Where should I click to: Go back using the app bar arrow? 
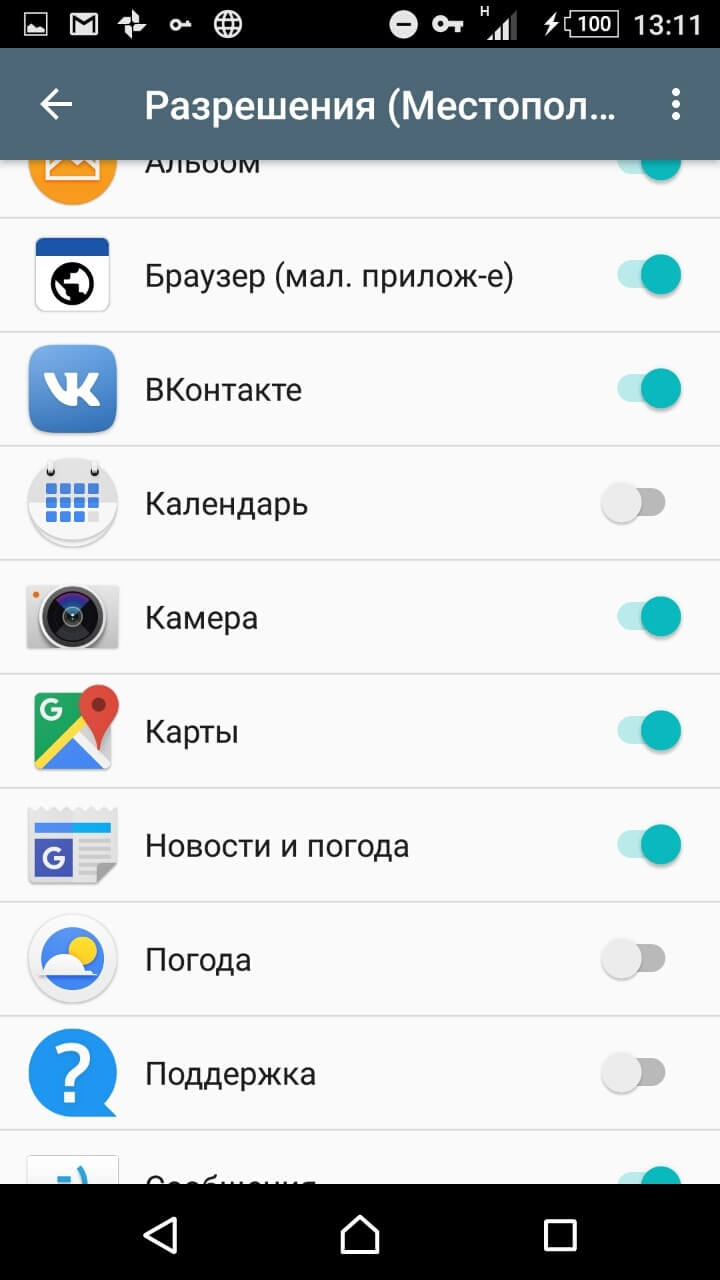(56, 105)
